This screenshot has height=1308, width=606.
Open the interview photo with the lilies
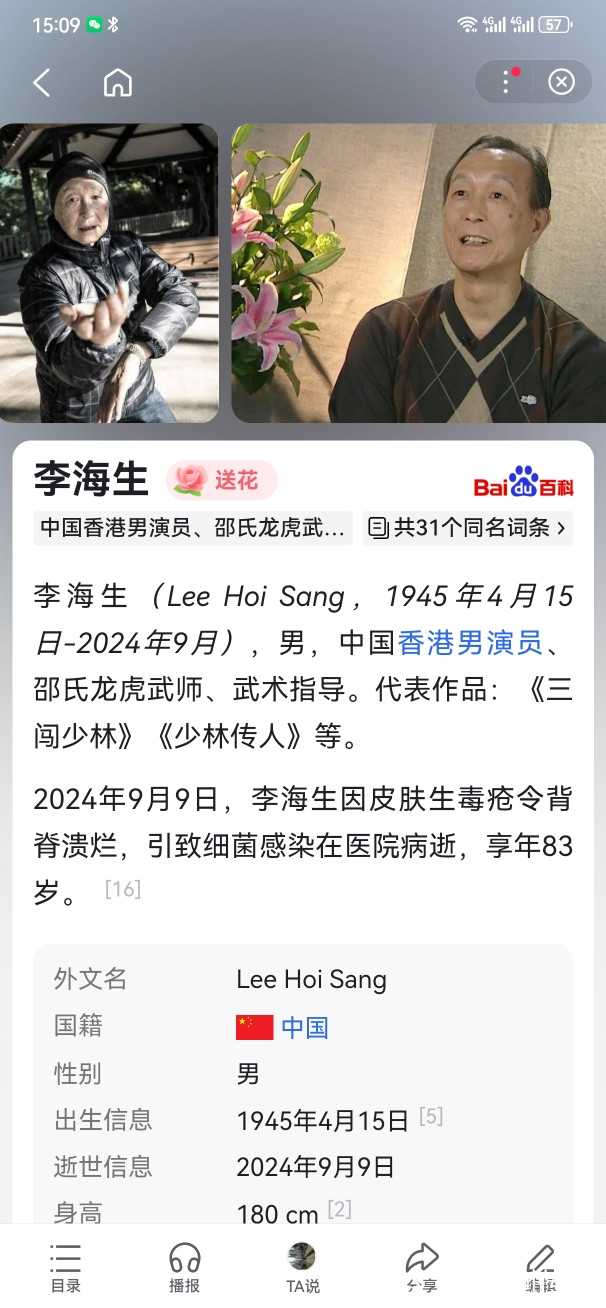[418, 272]
